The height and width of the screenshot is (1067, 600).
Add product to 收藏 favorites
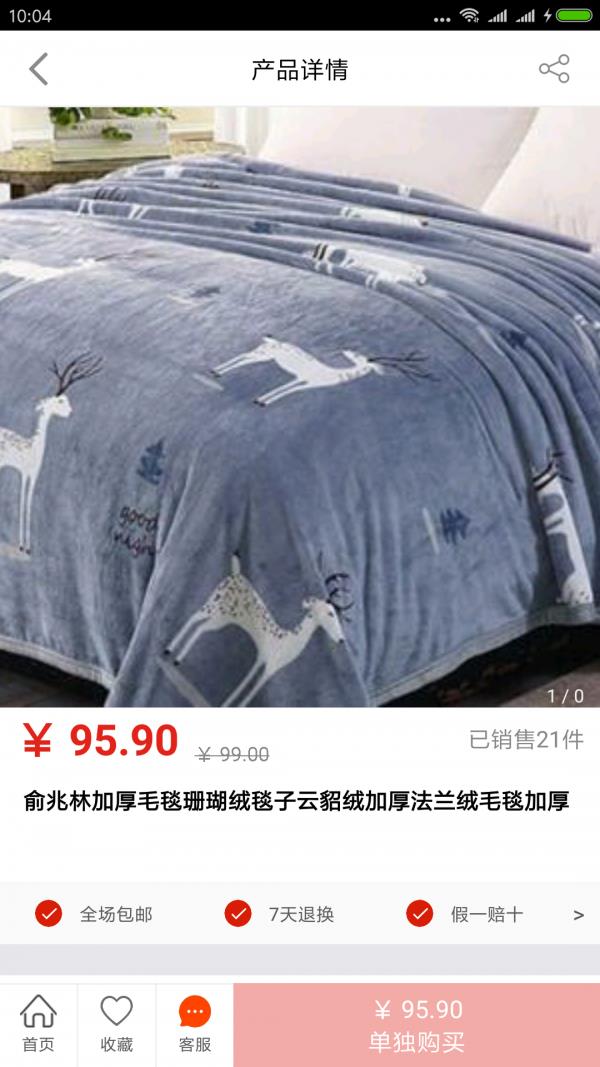(116, 1024)
